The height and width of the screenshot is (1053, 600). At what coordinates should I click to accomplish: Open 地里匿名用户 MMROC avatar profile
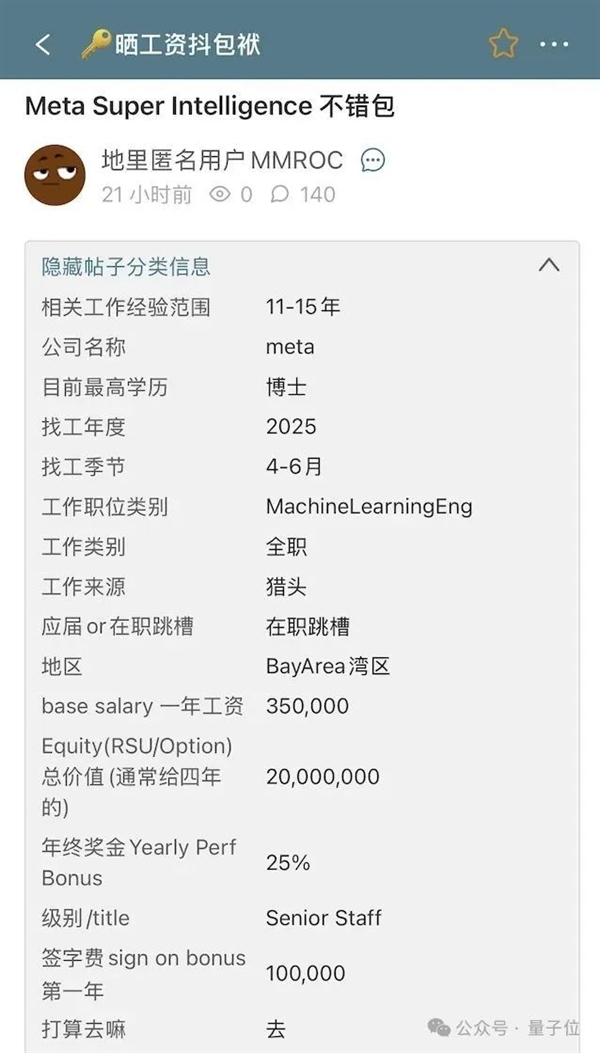tap(54, 175)
